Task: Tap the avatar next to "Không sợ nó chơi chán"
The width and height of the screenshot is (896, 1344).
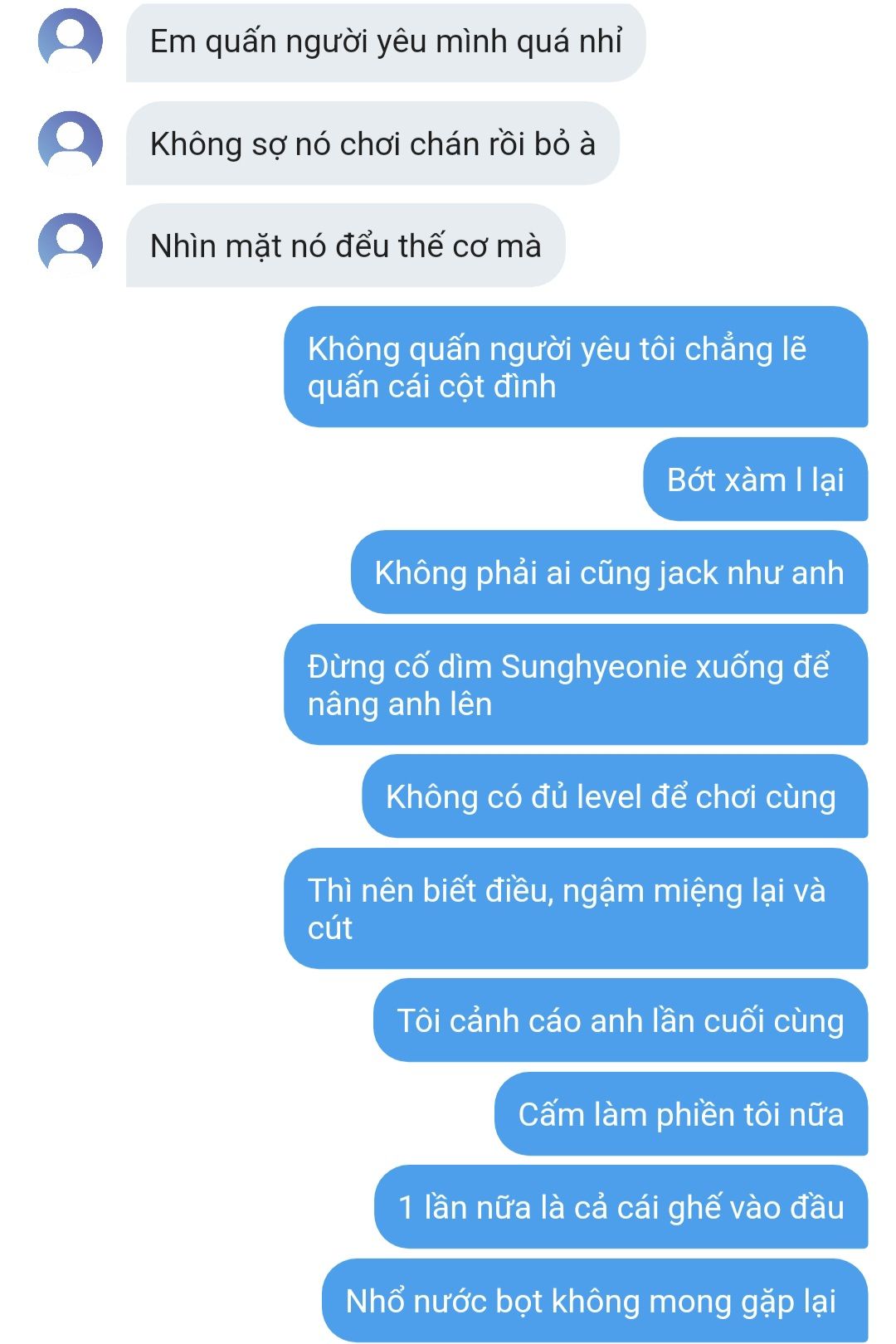Action: pyautogui.click(x=71, y=143)
